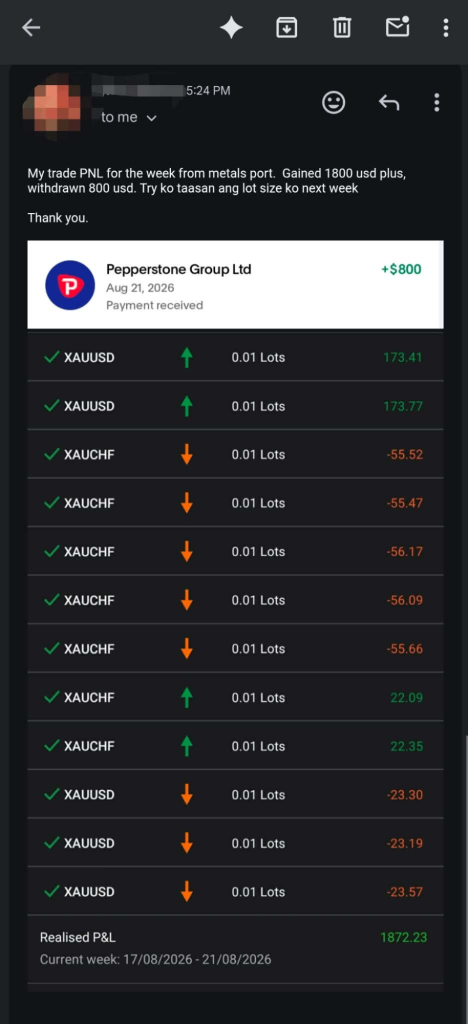Reply to this message

(x=388, y=103)
